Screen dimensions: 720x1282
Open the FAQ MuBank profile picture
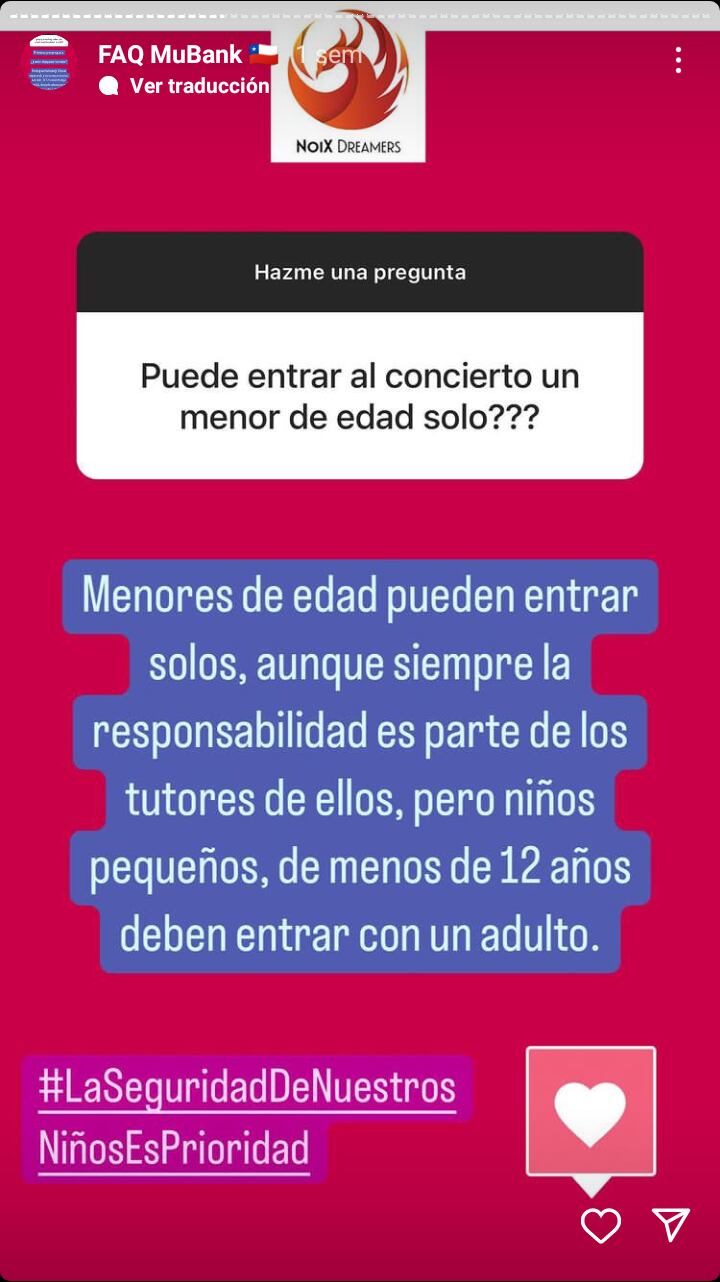click(49, 63)
